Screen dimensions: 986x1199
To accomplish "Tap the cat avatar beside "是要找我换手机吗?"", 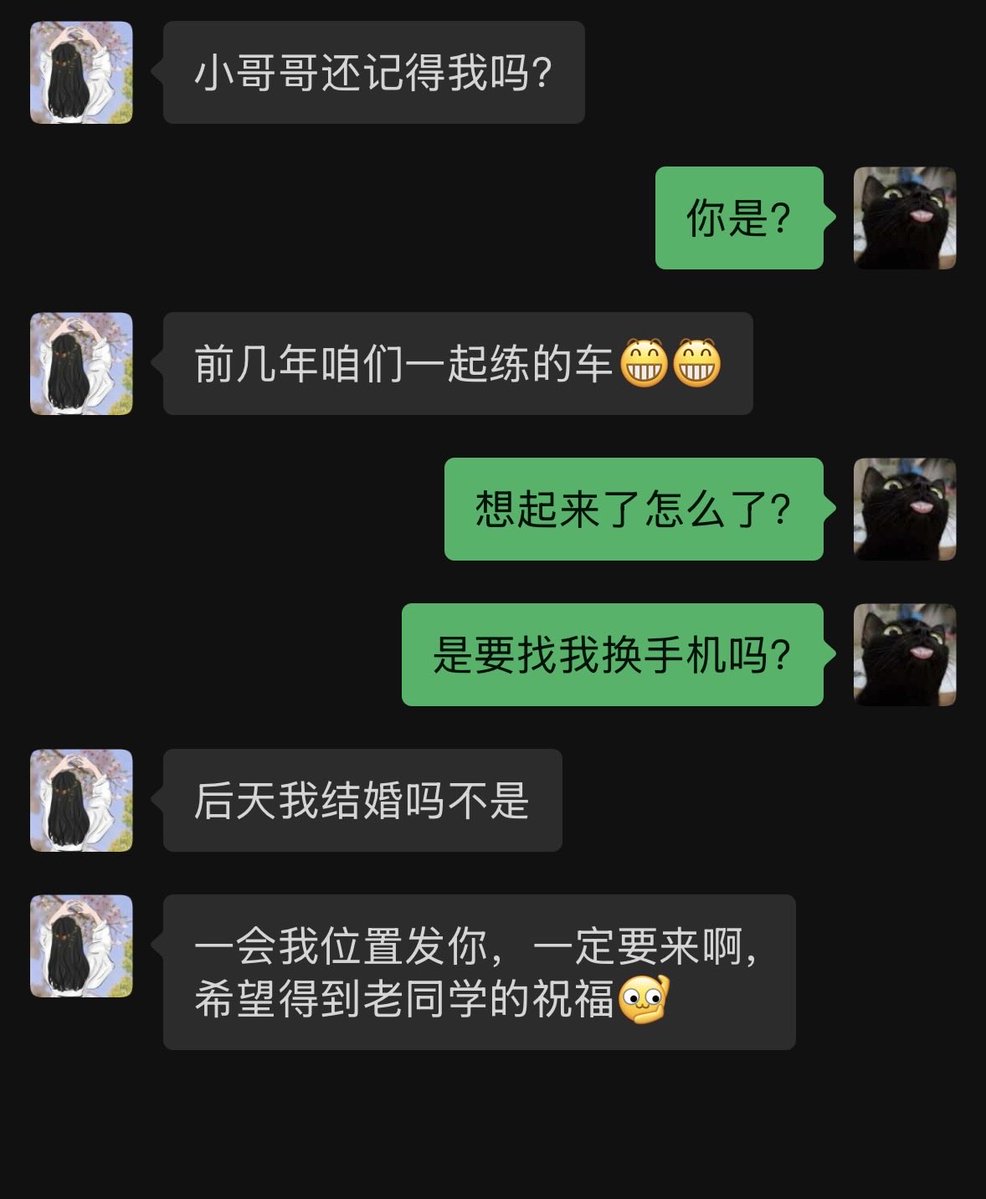I will click(x=904, y=655).
